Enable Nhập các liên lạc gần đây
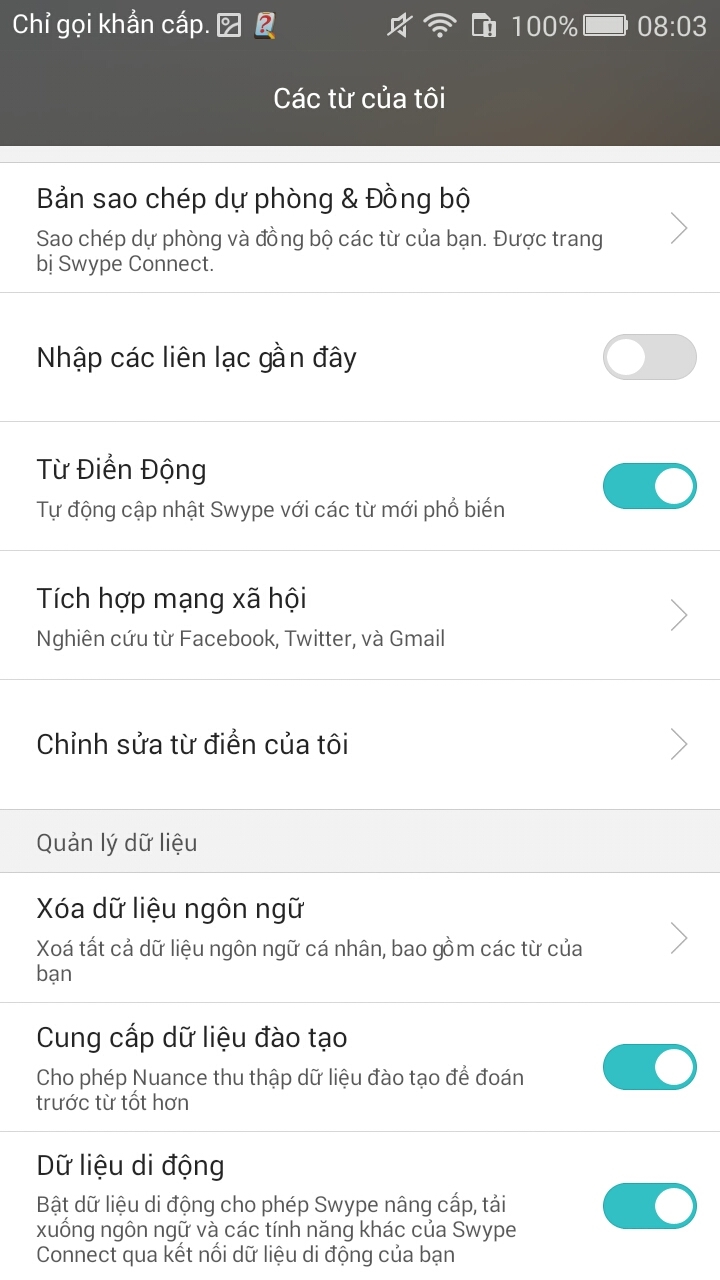The width and height of the screenshot is (720, 1280). click(649, 357)
